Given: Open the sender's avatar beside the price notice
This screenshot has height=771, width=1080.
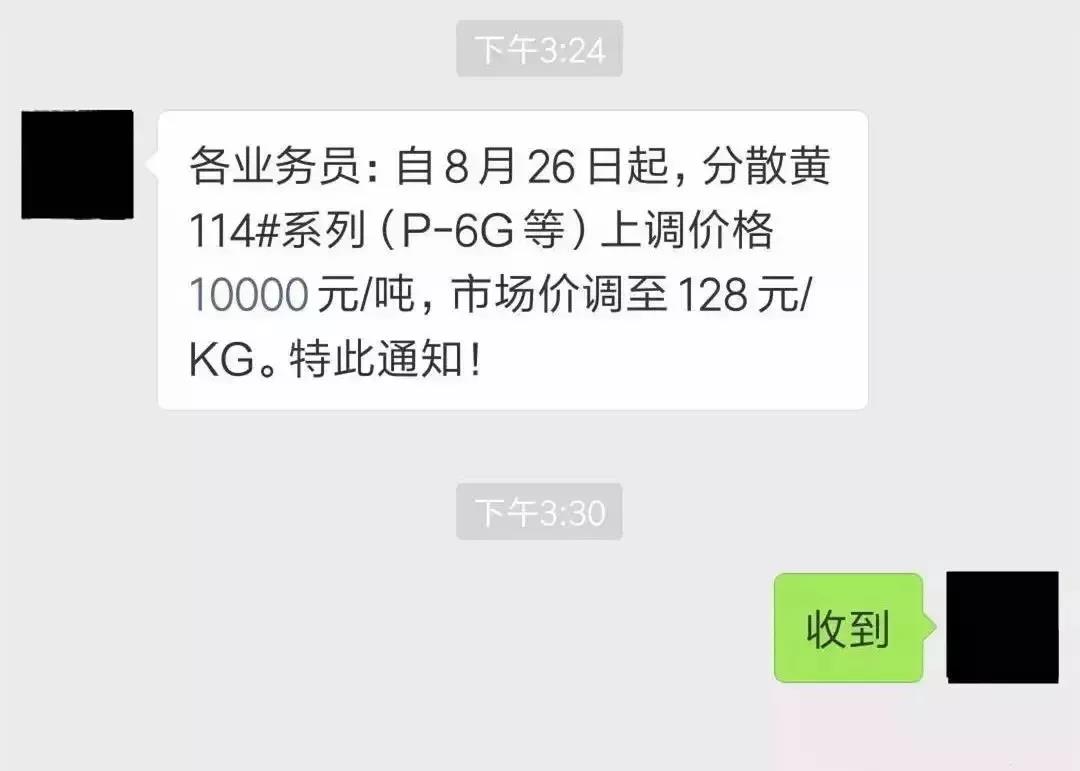Looking at the screenshot, I should [77, 165].
